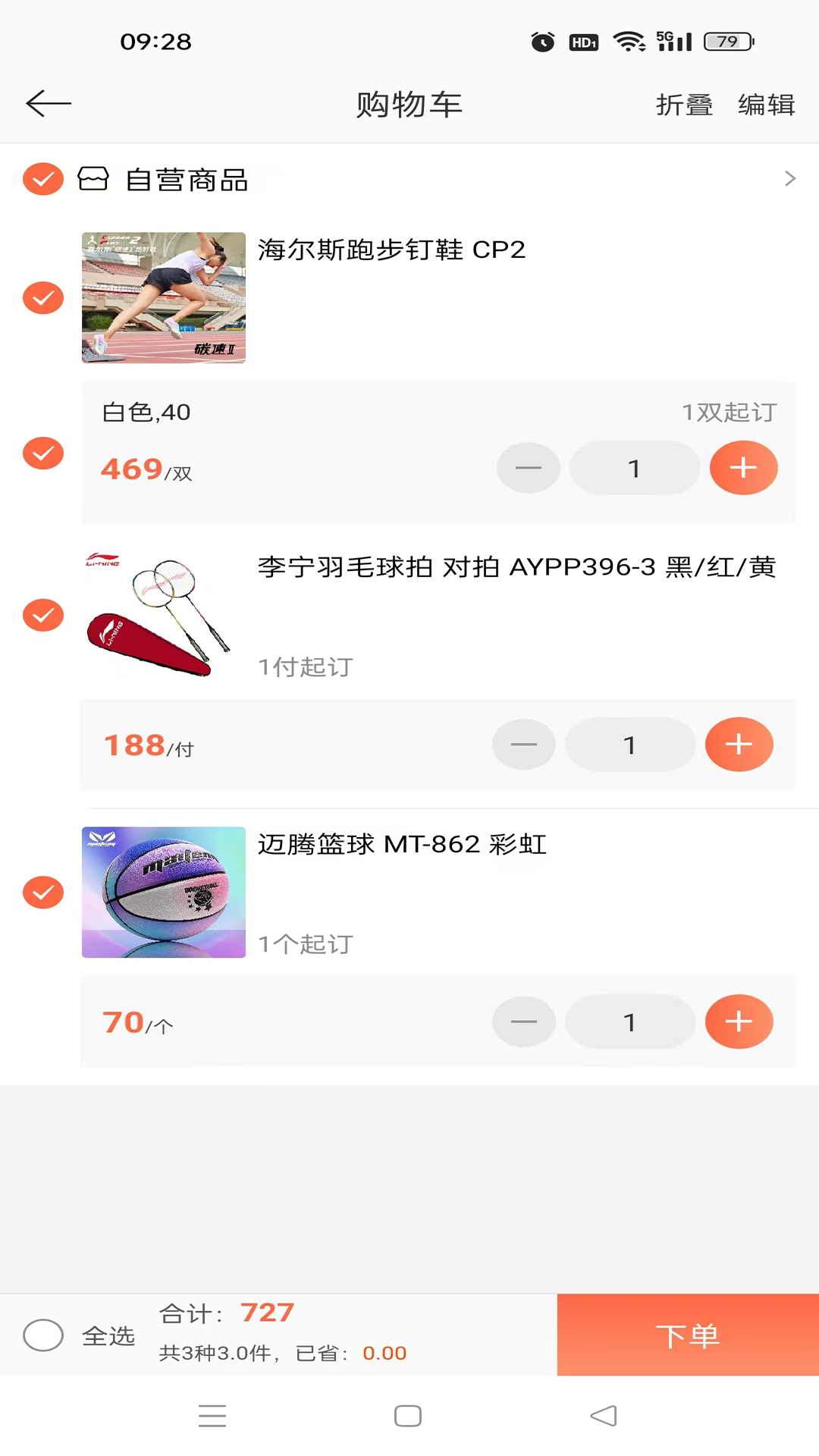Open 海尔斯跑步钉鞋 CP2 product title
The height and width of the screenshot is (1456, 819).
(391, 249)
